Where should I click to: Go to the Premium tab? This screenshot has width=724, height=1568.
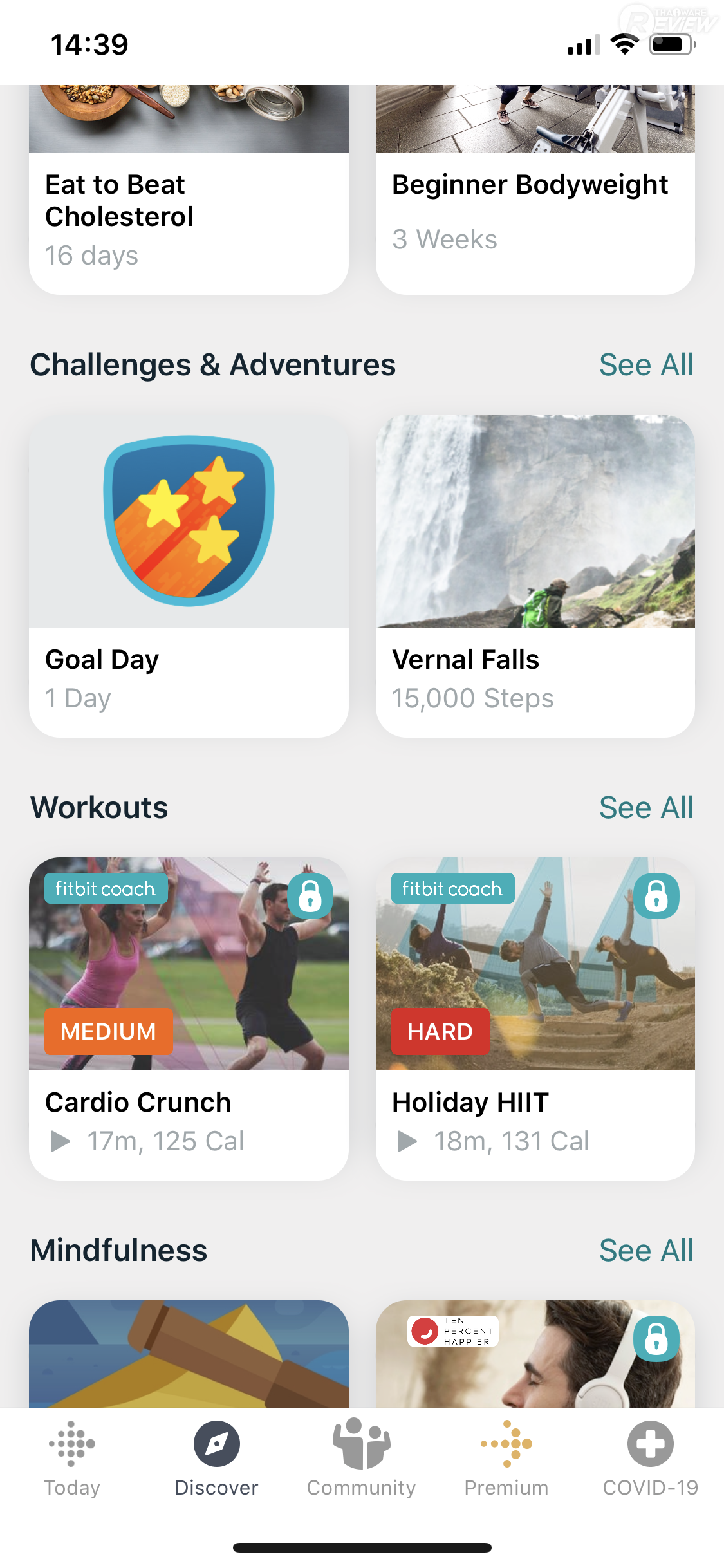click(x=506, y=1459)
